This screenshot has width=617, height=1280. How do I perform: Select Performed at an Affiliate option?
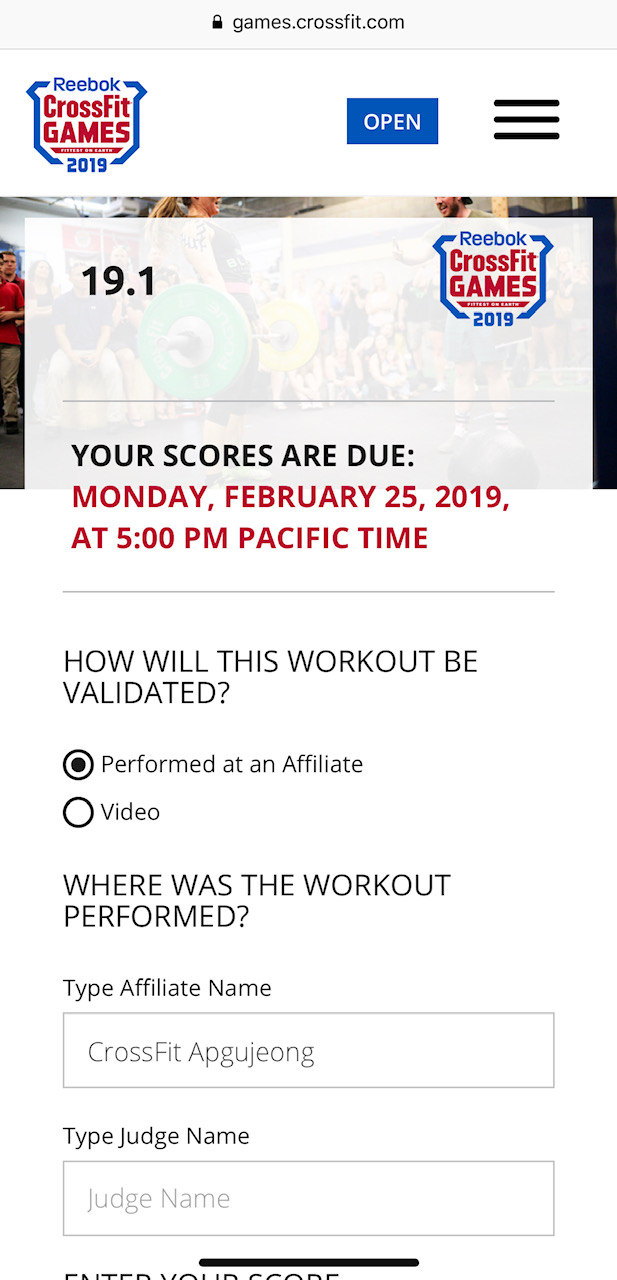pyautogui.click(x=79, y=765)
